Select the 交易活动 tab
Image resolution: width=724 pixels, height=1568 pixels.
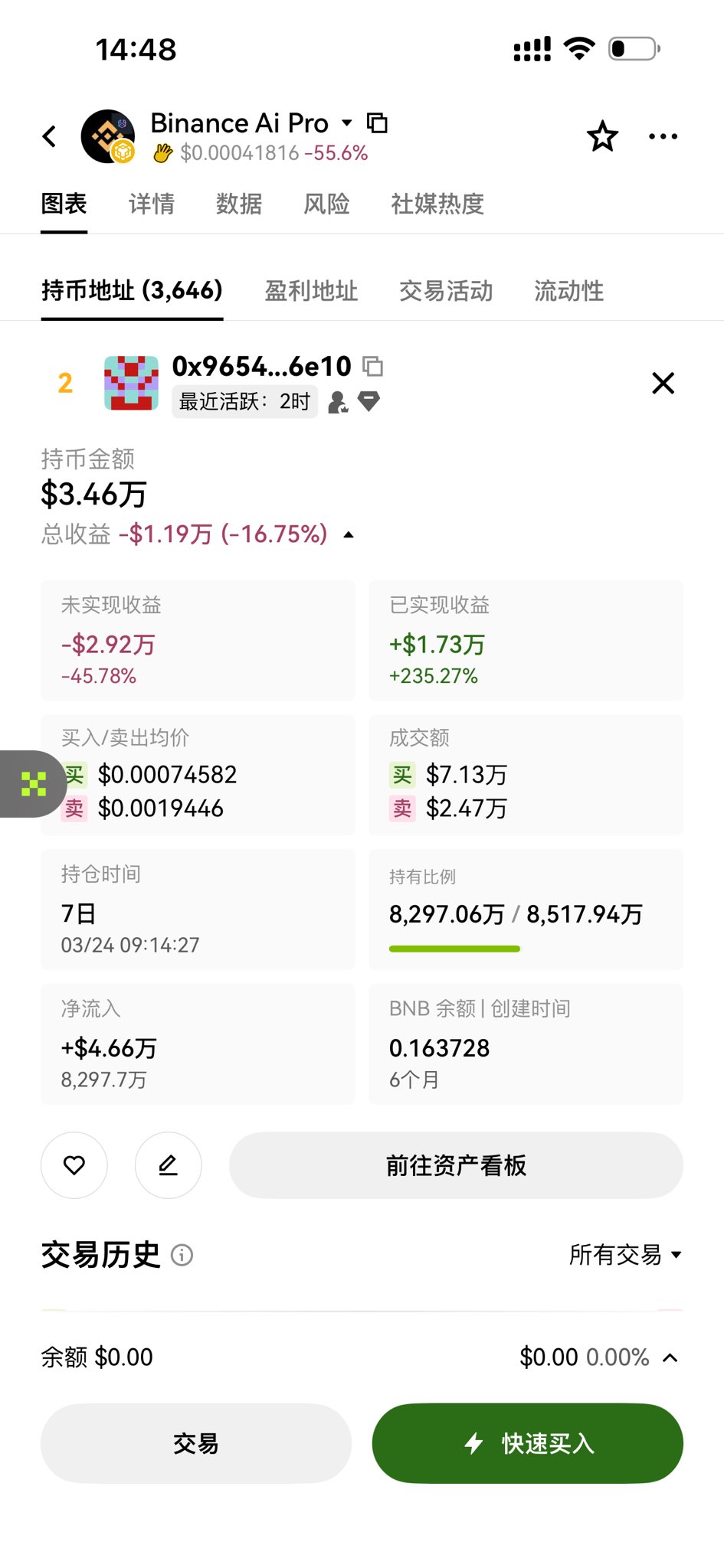point(446,291)
